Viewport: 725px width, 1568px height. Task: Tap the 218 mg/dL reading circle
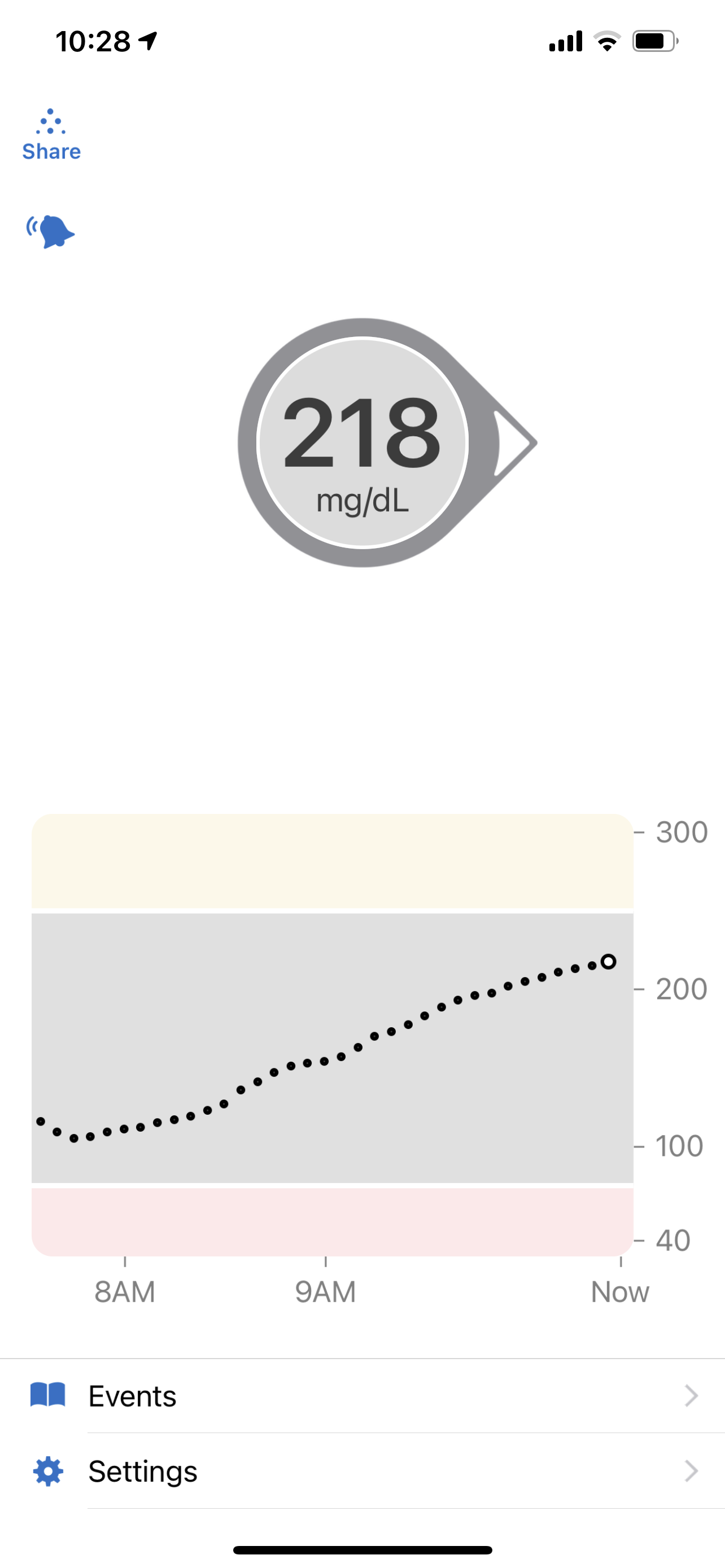coord(362,443)
